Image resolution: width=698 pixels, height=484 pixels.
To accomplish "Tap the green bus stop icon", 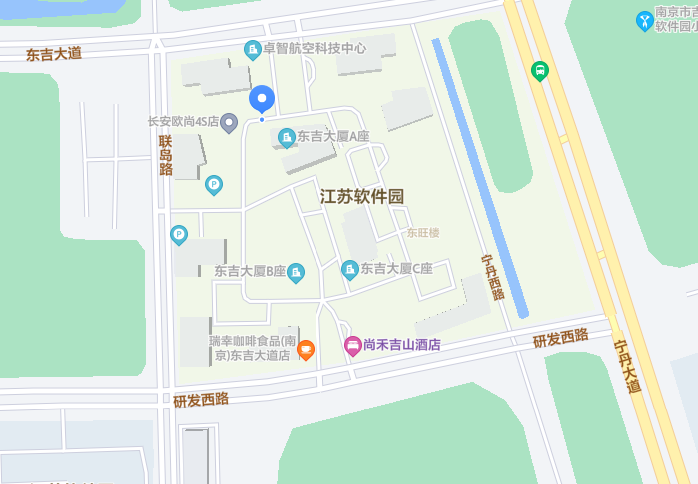I will pos(540,71).
